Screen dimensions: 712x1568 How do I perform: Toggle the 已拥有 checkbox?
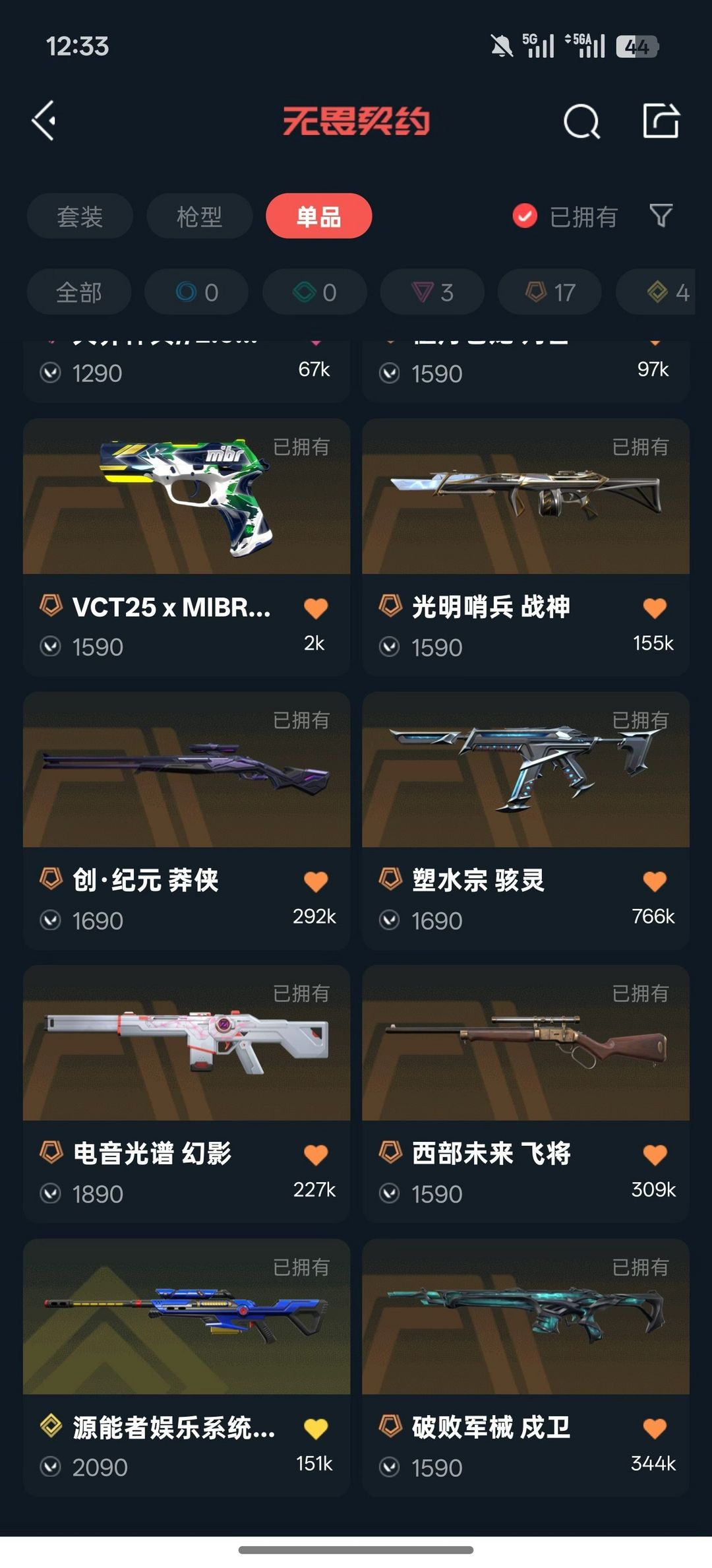[525, 216]
